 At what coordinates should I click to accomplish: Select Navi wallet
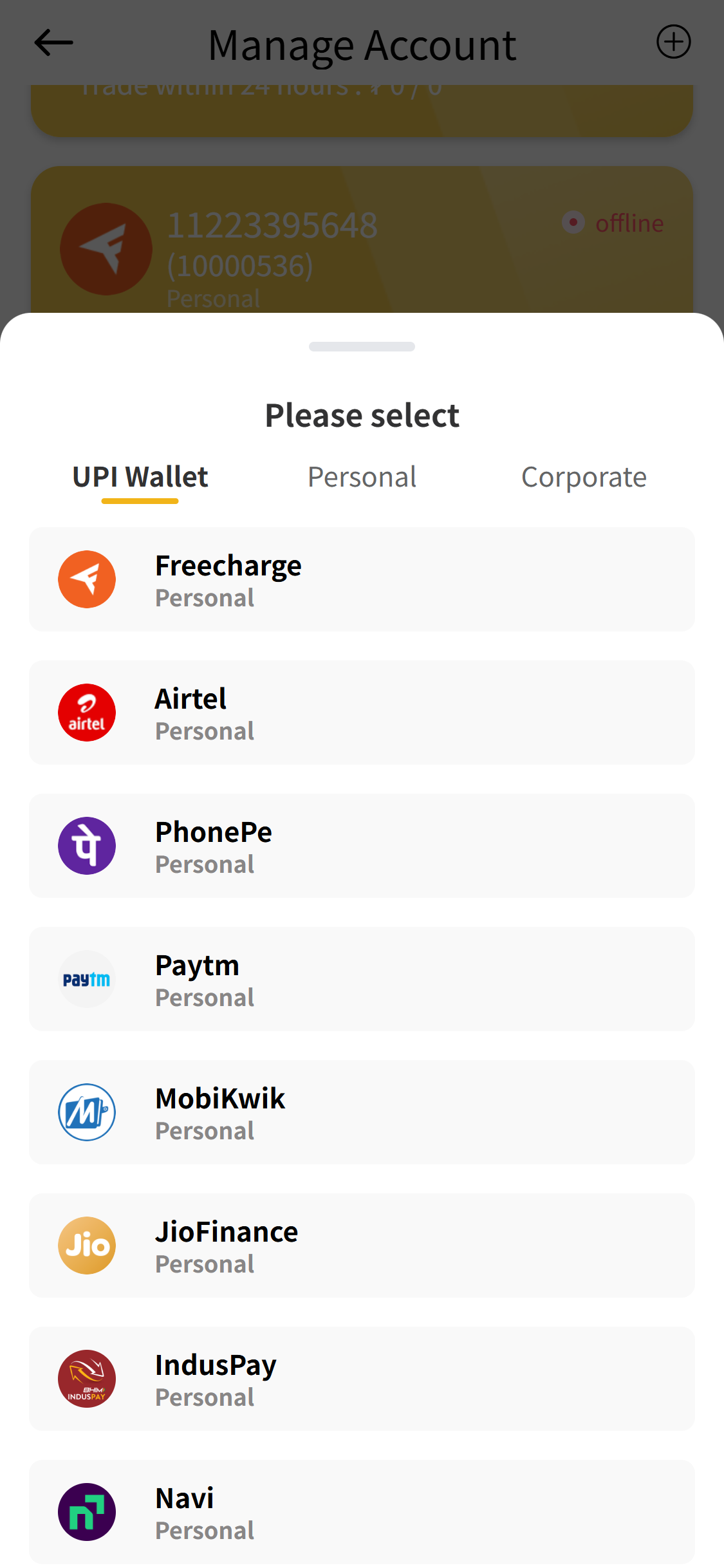coord(362,1512)
